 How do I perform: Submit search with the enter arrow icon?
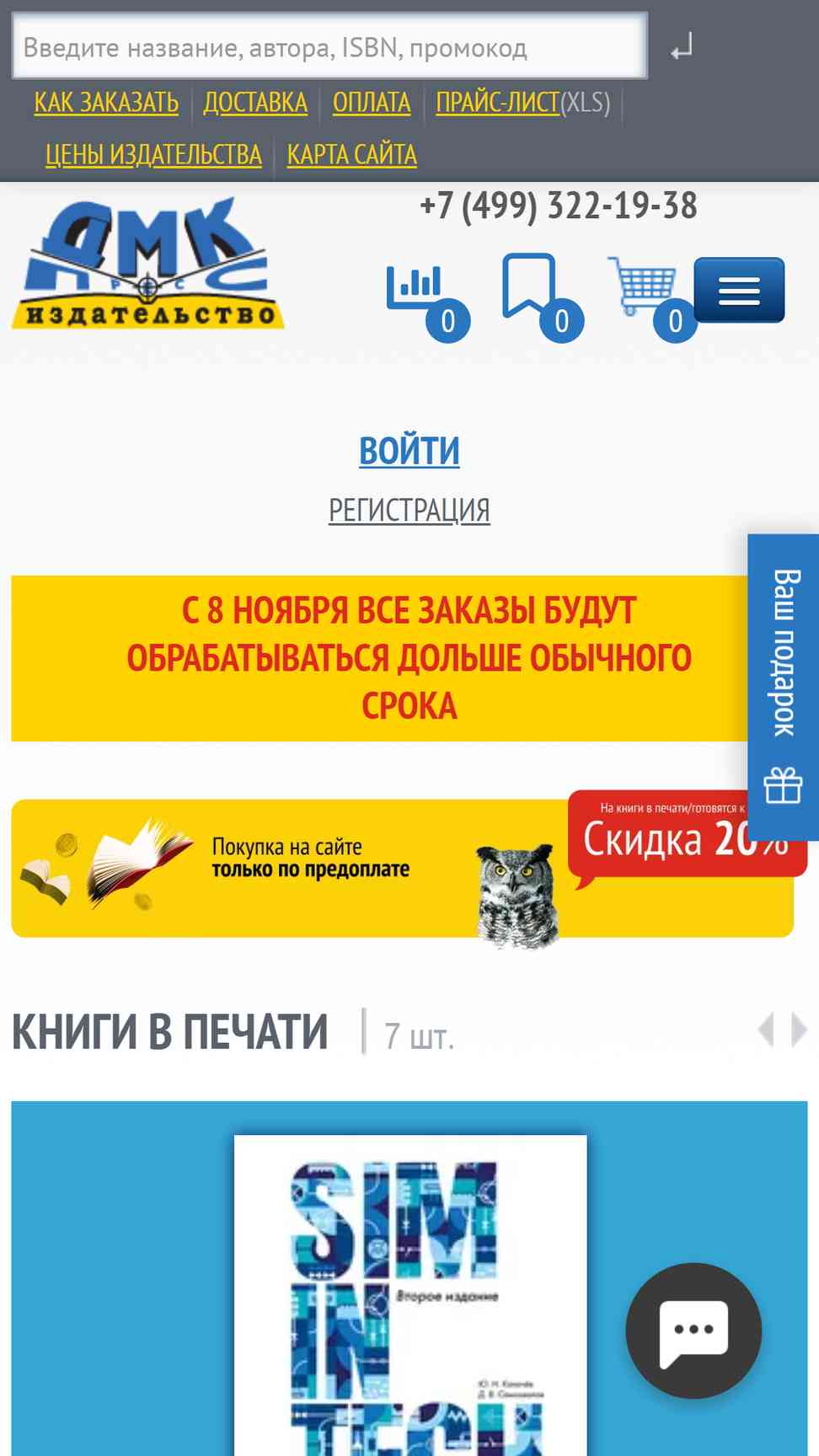(681, 46)
